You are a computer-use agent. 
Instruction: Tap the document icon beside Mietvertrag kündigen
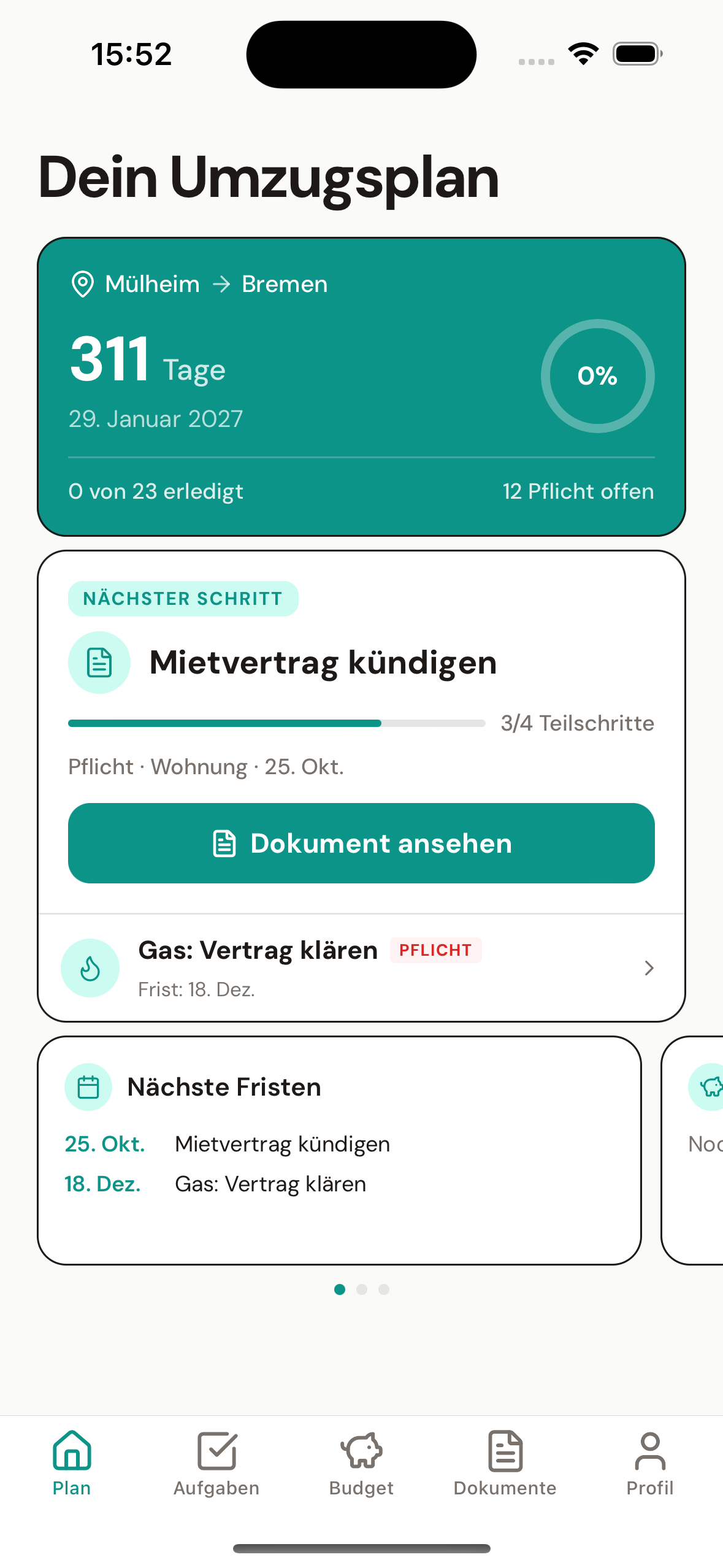pos(99,662)
